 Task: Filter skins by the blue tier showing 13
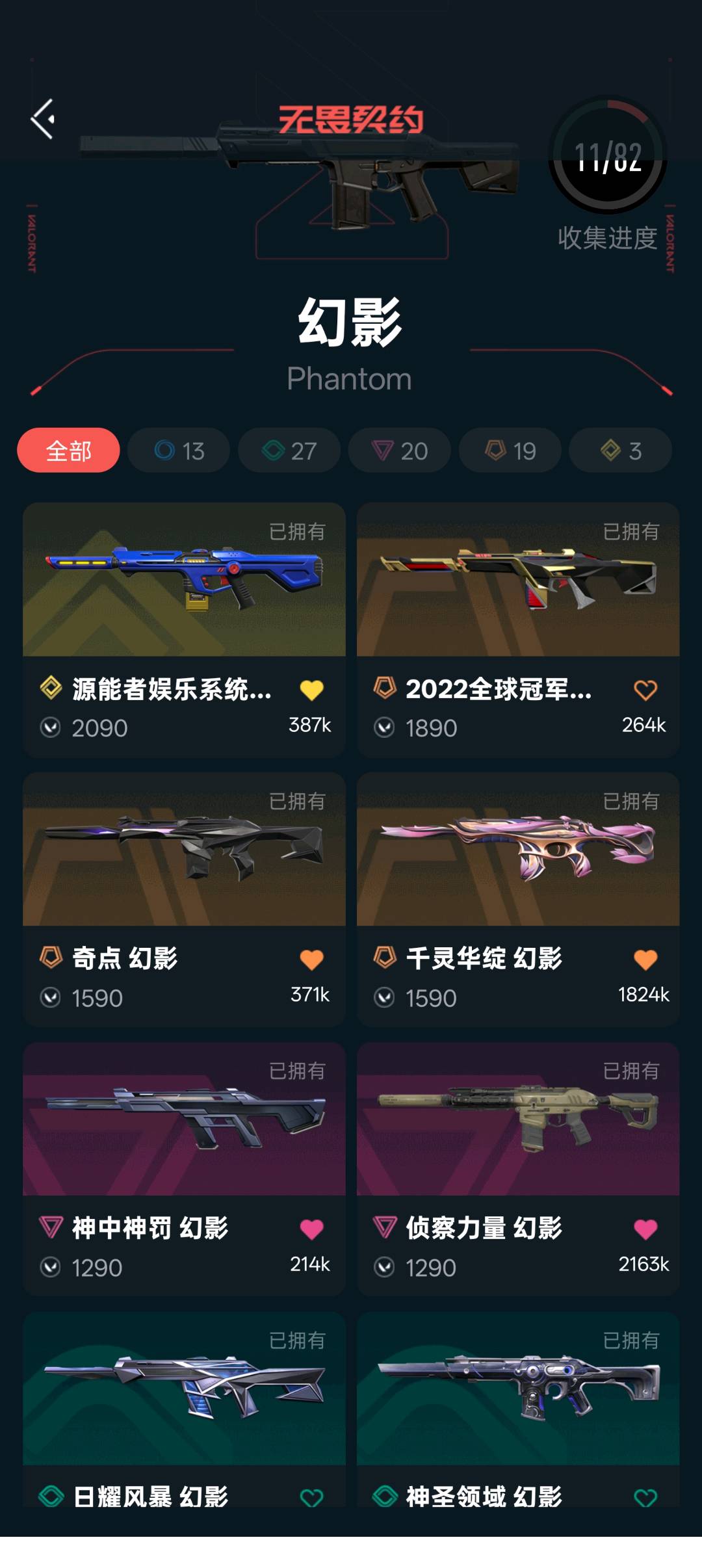click(x=179, y=451)
